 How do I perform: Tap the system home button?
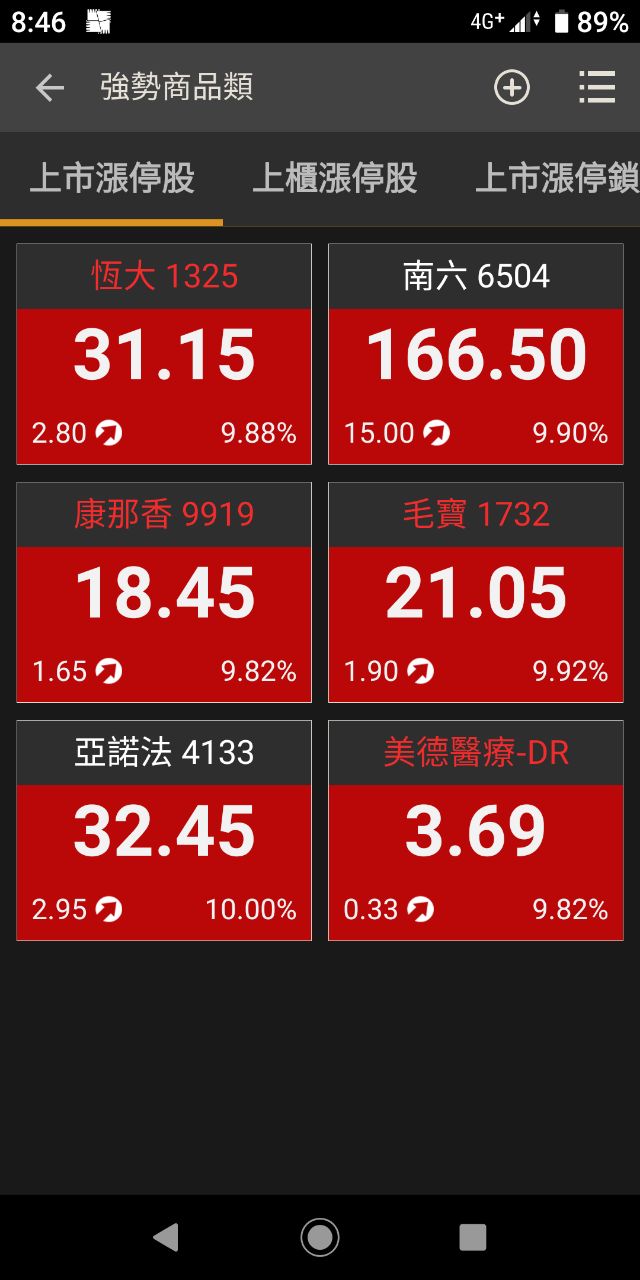coord(320,1237)
